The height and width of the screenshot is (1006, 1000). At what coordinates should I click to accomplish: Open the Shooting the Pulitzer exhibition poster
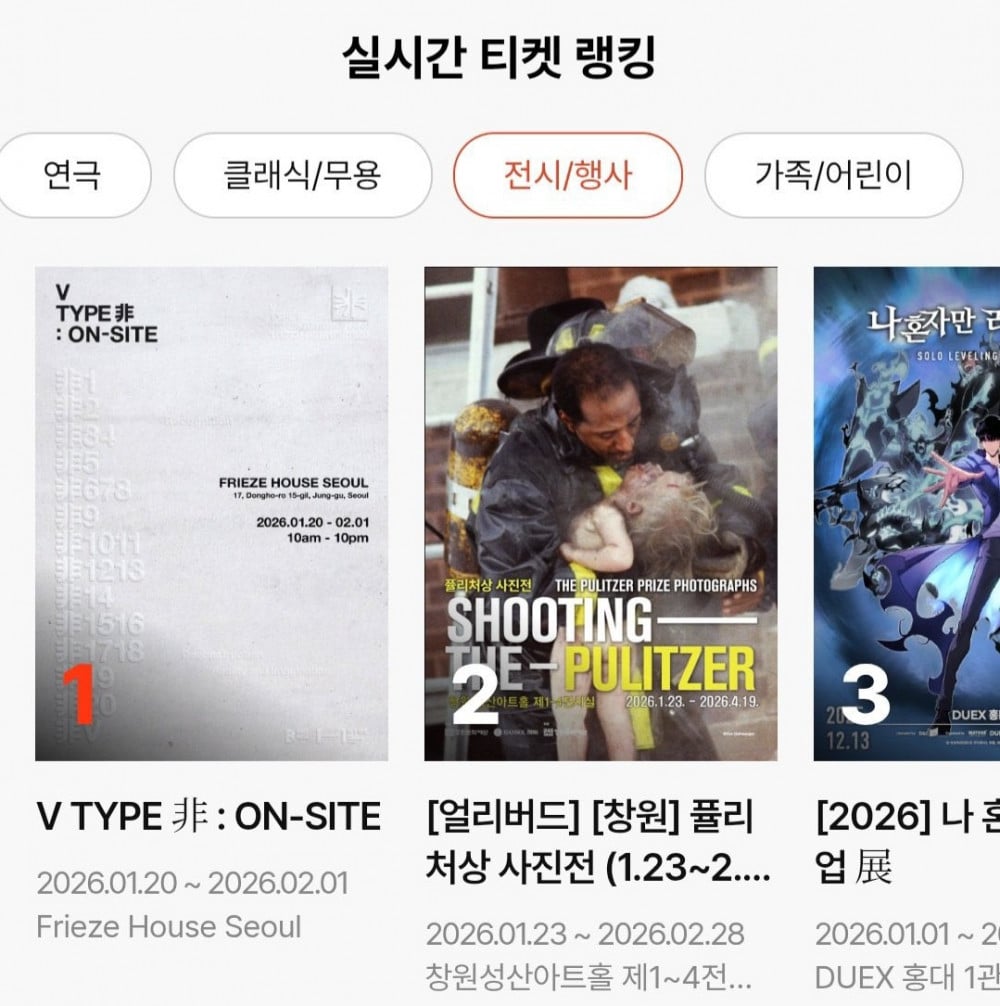pyautogui.click(x=600, y=513)
